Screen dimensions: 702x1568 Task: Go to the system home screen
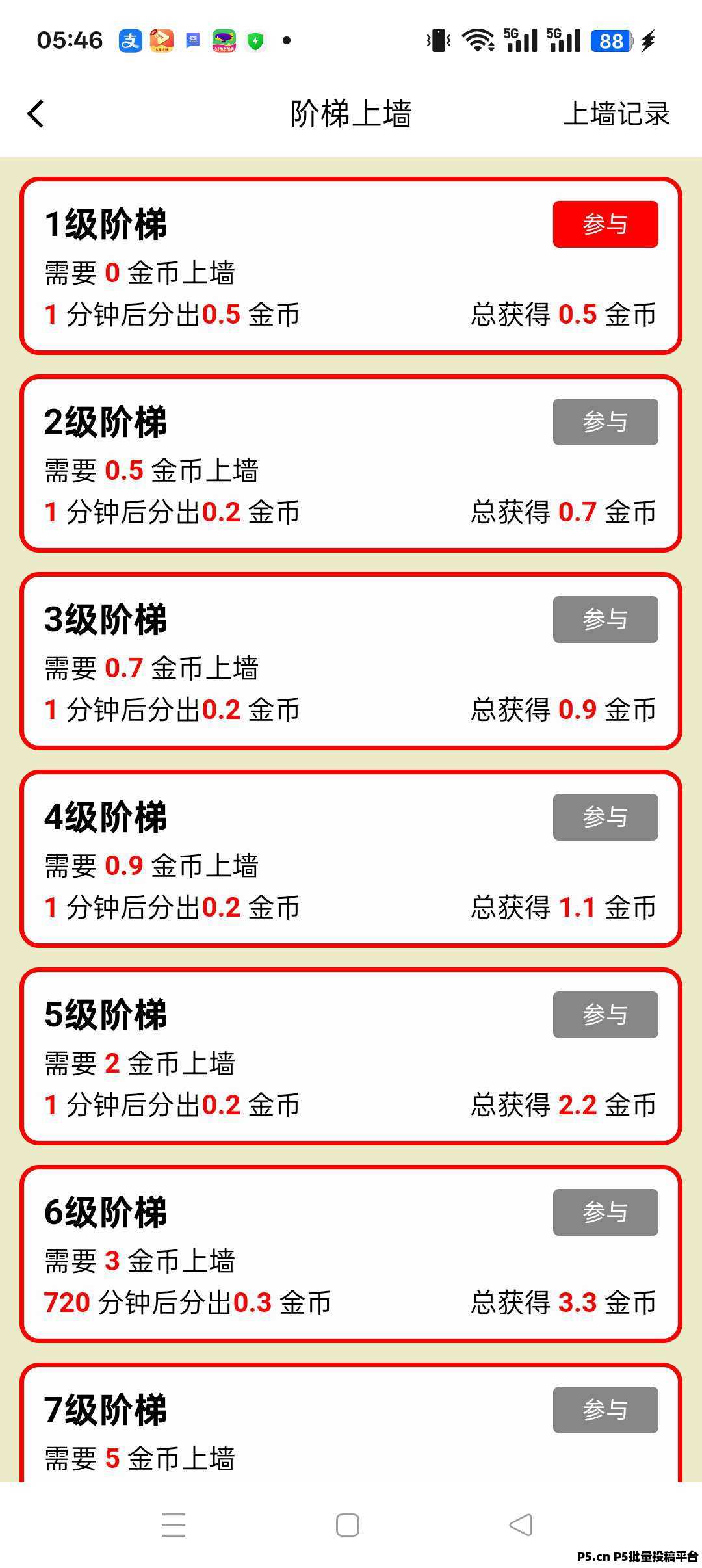[348, 1524]
